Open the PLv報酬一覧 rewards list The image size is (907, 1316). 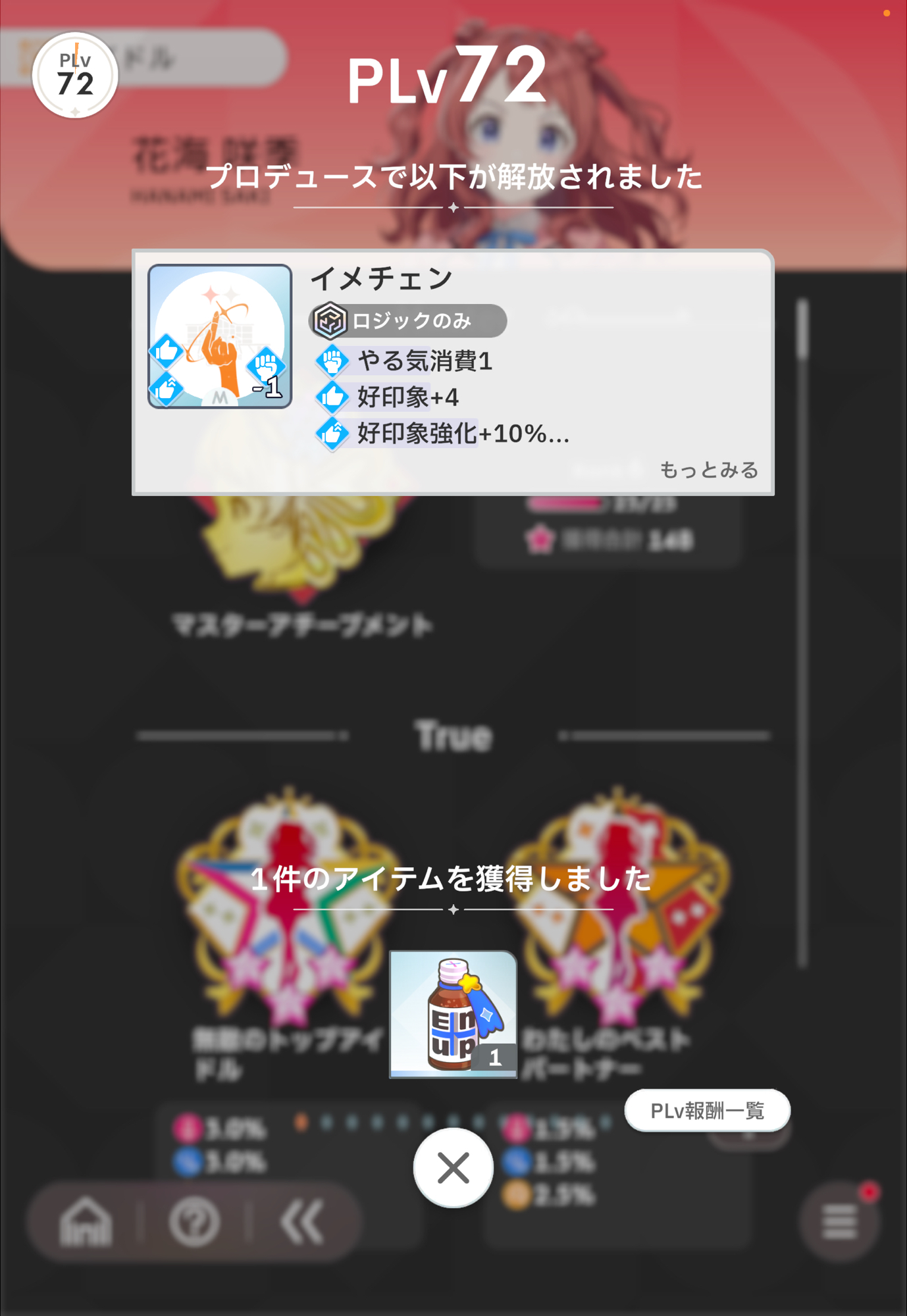pos(707,1111)
